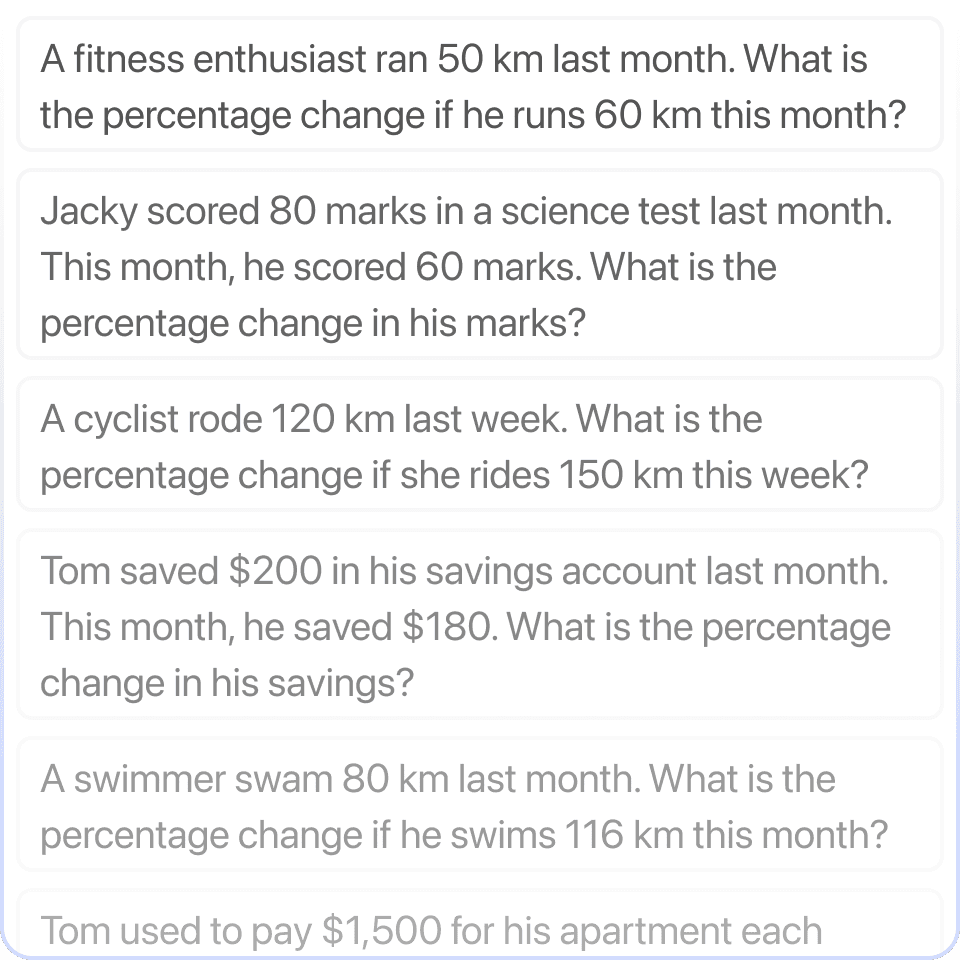Select the swimmer 80 km question
The width and height of the screenshot is (960, 960).
(x=480, y=806)
